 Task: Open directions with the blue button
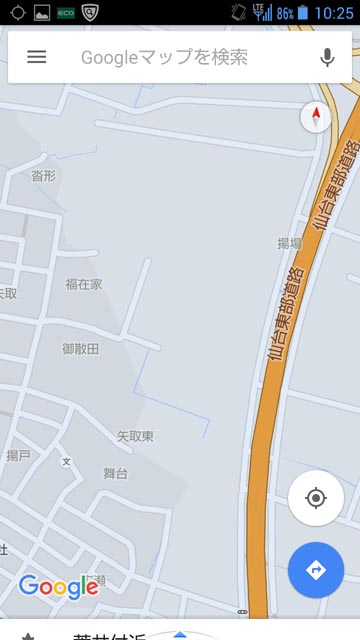(316, 570)
